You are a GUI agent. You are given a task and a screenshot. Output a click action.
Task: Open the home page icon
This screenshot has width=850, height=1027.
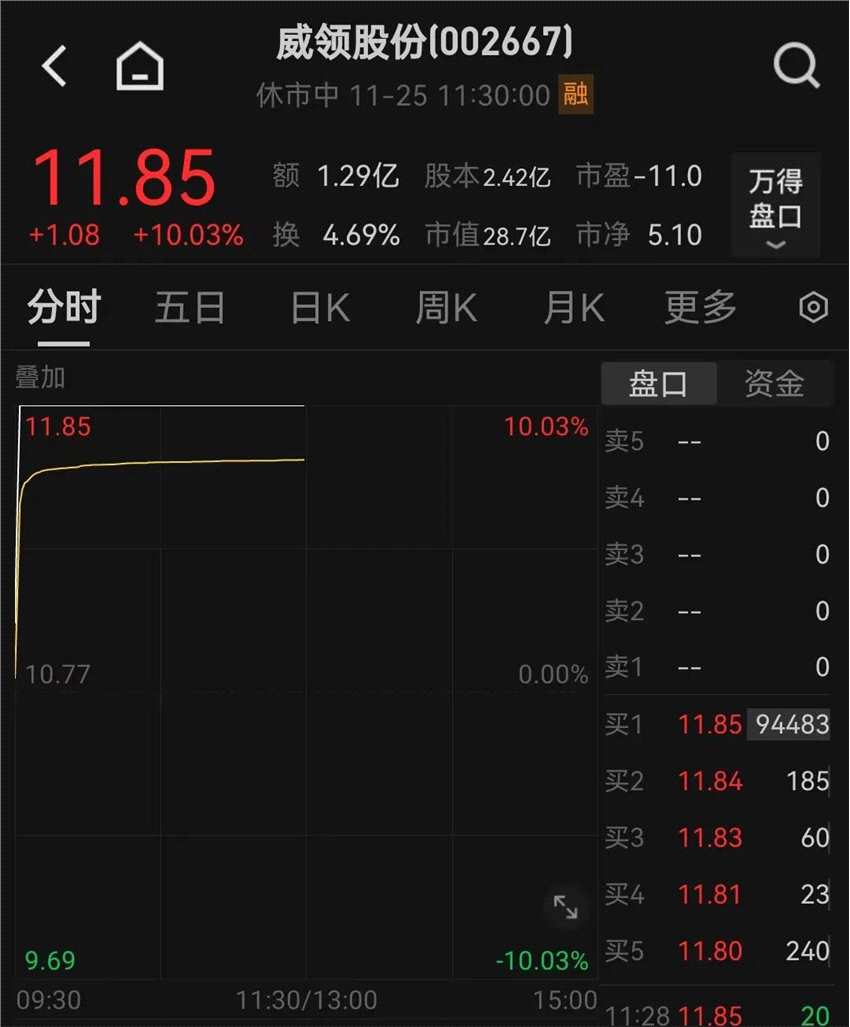pos(140,67)
